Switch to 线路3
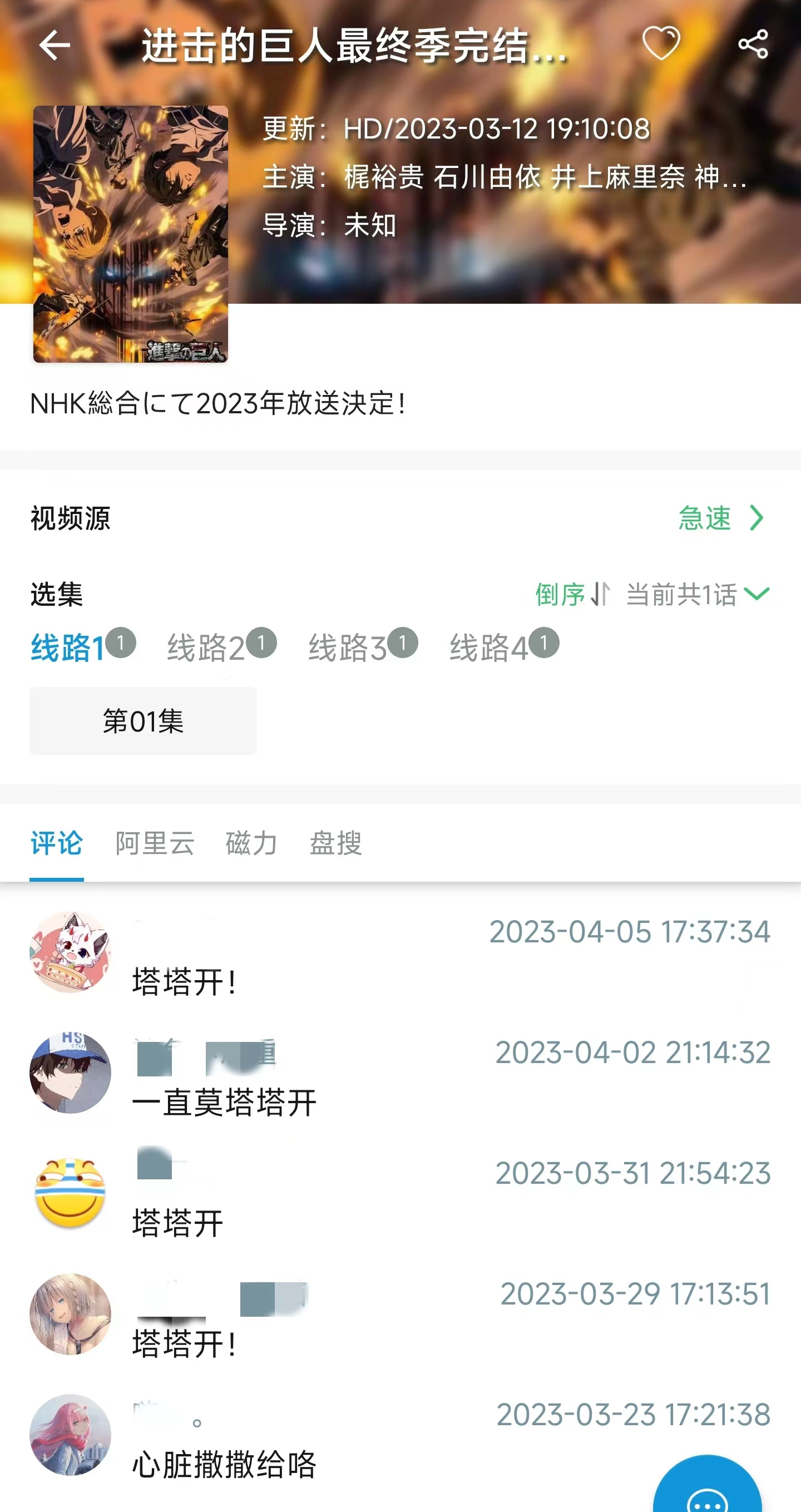Viewport: 801px width, 1512px height. click(348, 648)
